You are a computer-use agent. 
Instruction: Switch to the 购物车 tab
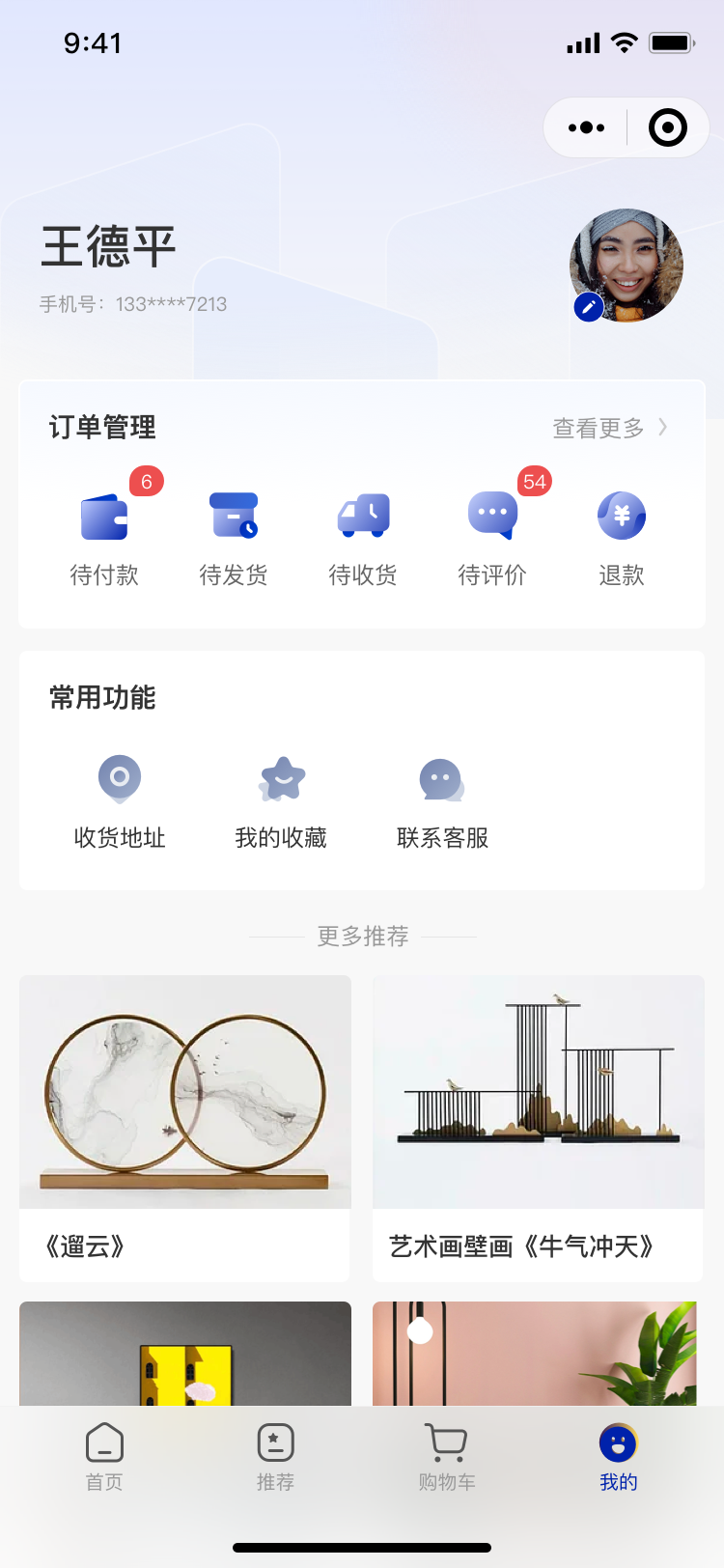click(x=447, y=1457)
